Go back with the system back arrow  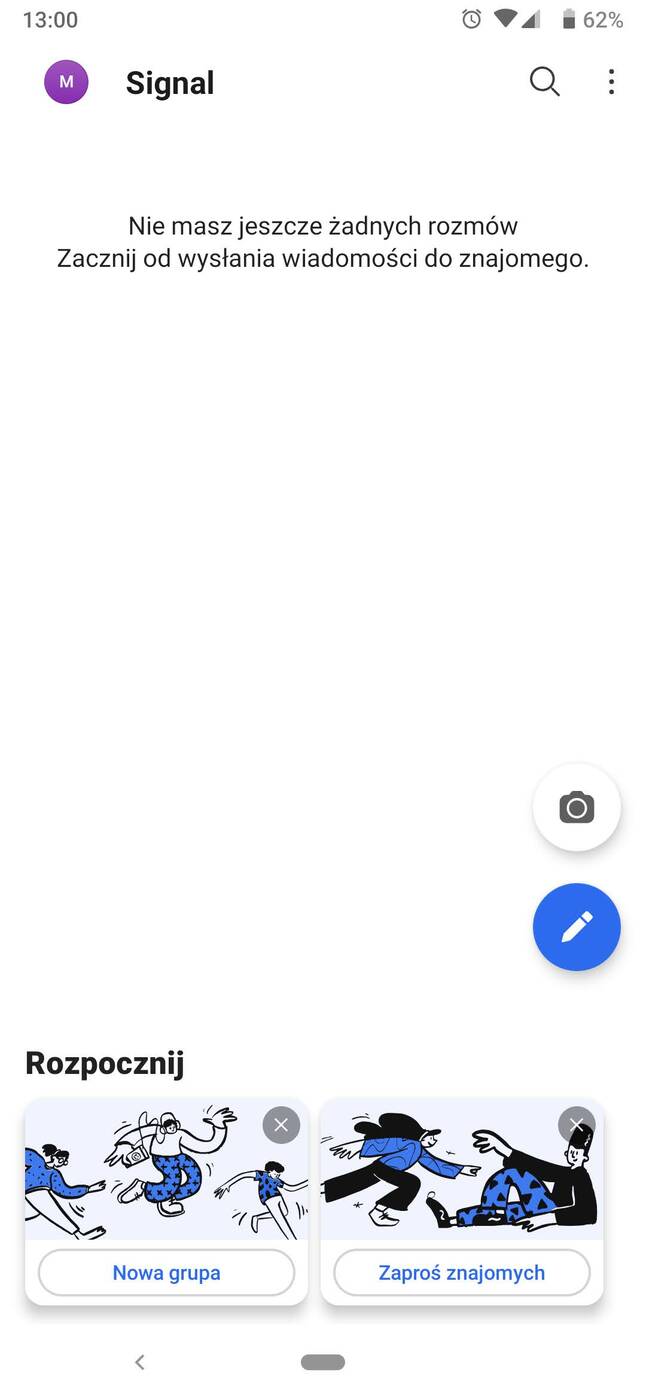(x=140, y=1362)
